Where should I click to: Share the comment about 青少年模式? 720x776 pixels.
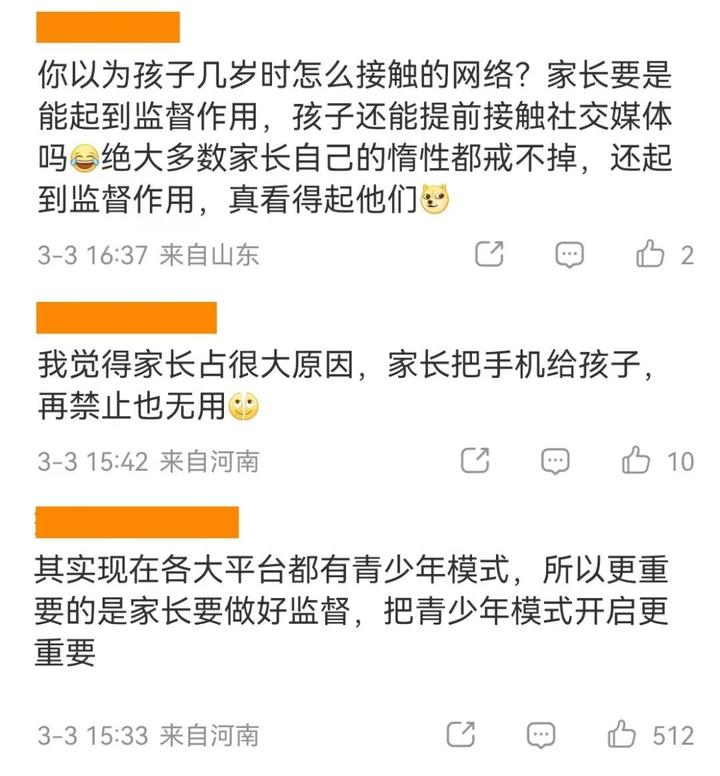[x=461, y=735]
